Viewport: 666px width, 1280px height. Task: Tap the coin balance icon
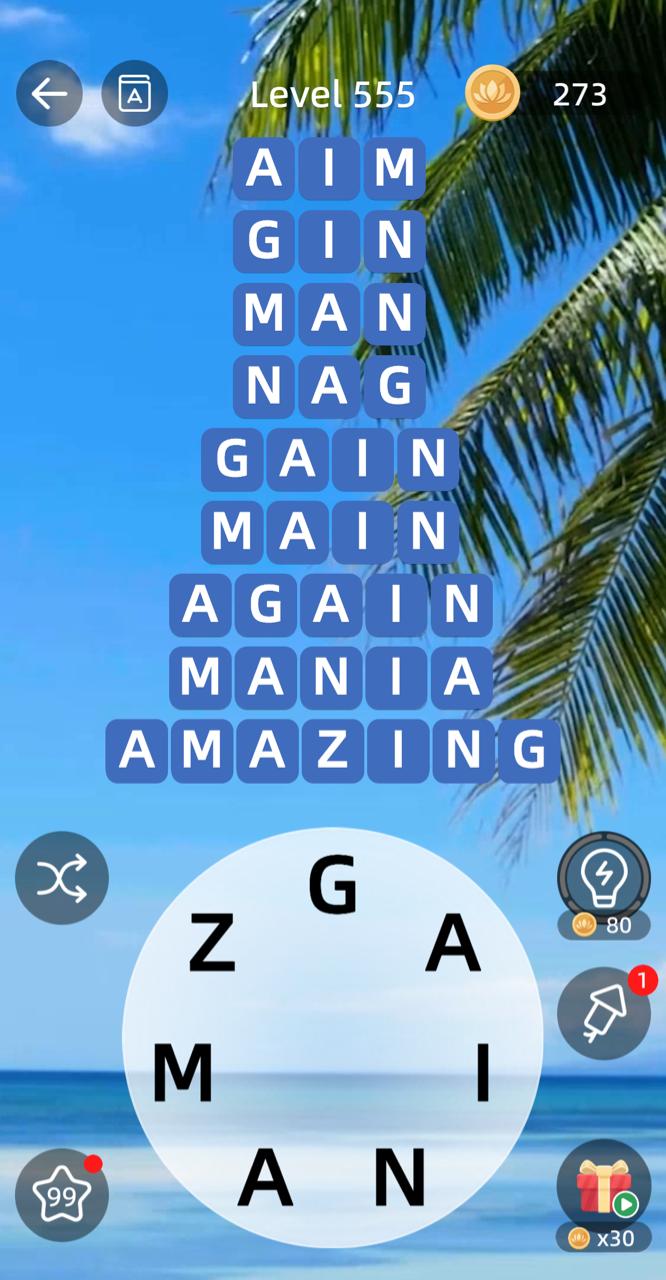pos(493,93)
